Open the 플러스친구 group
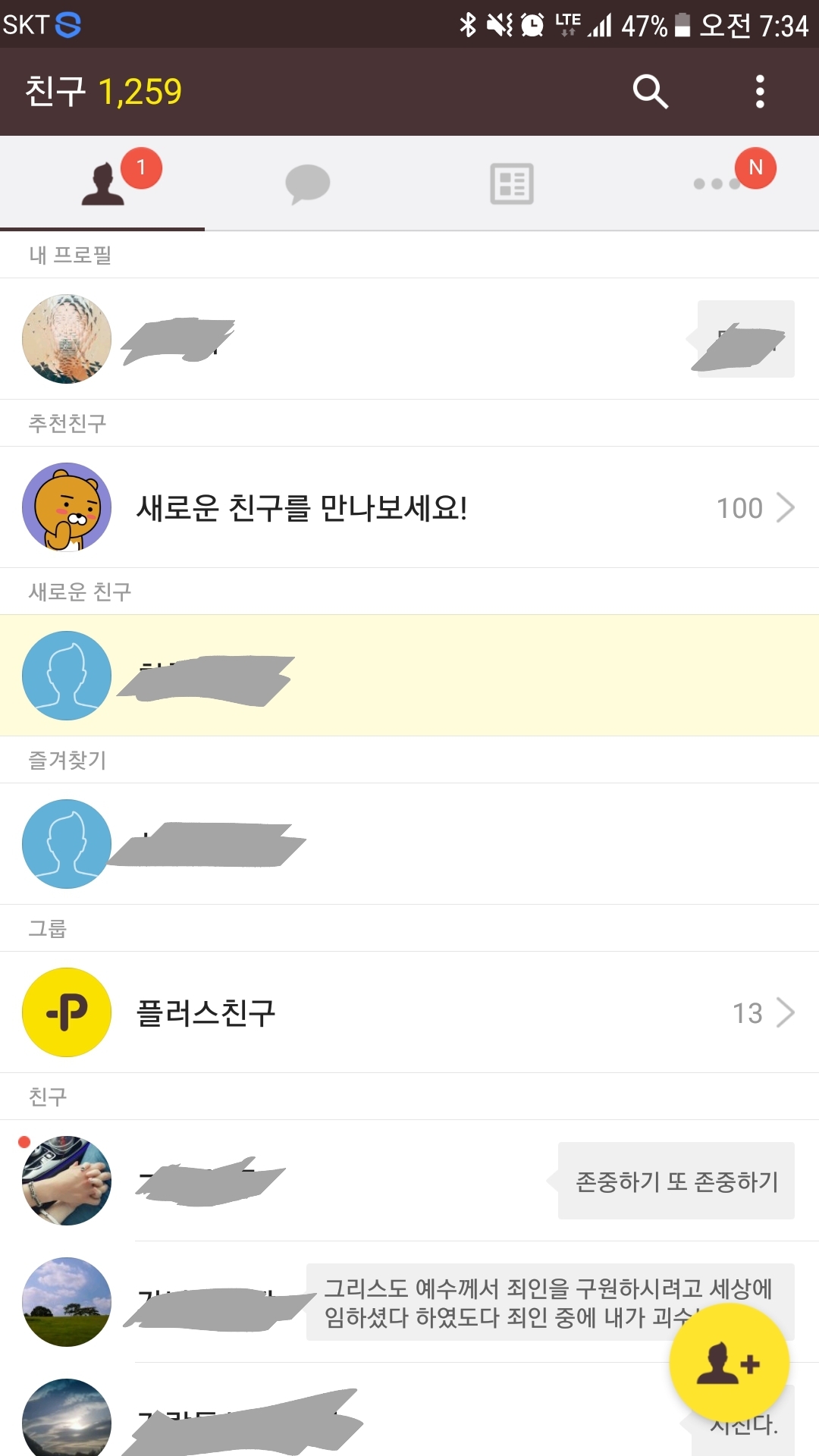The width and height of the screenshot is (819, 1456). [409, 1012]
